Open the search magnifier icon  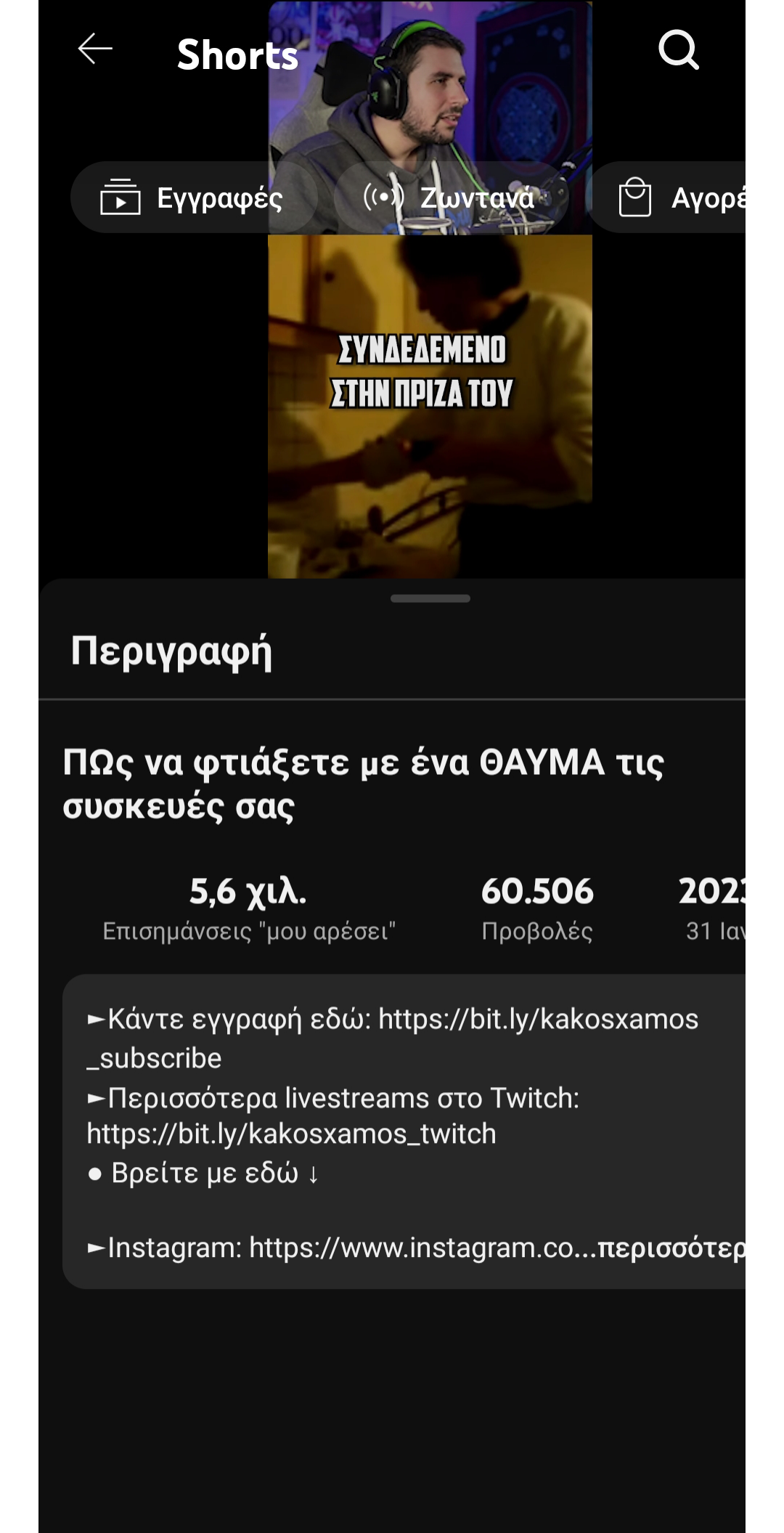678,50
